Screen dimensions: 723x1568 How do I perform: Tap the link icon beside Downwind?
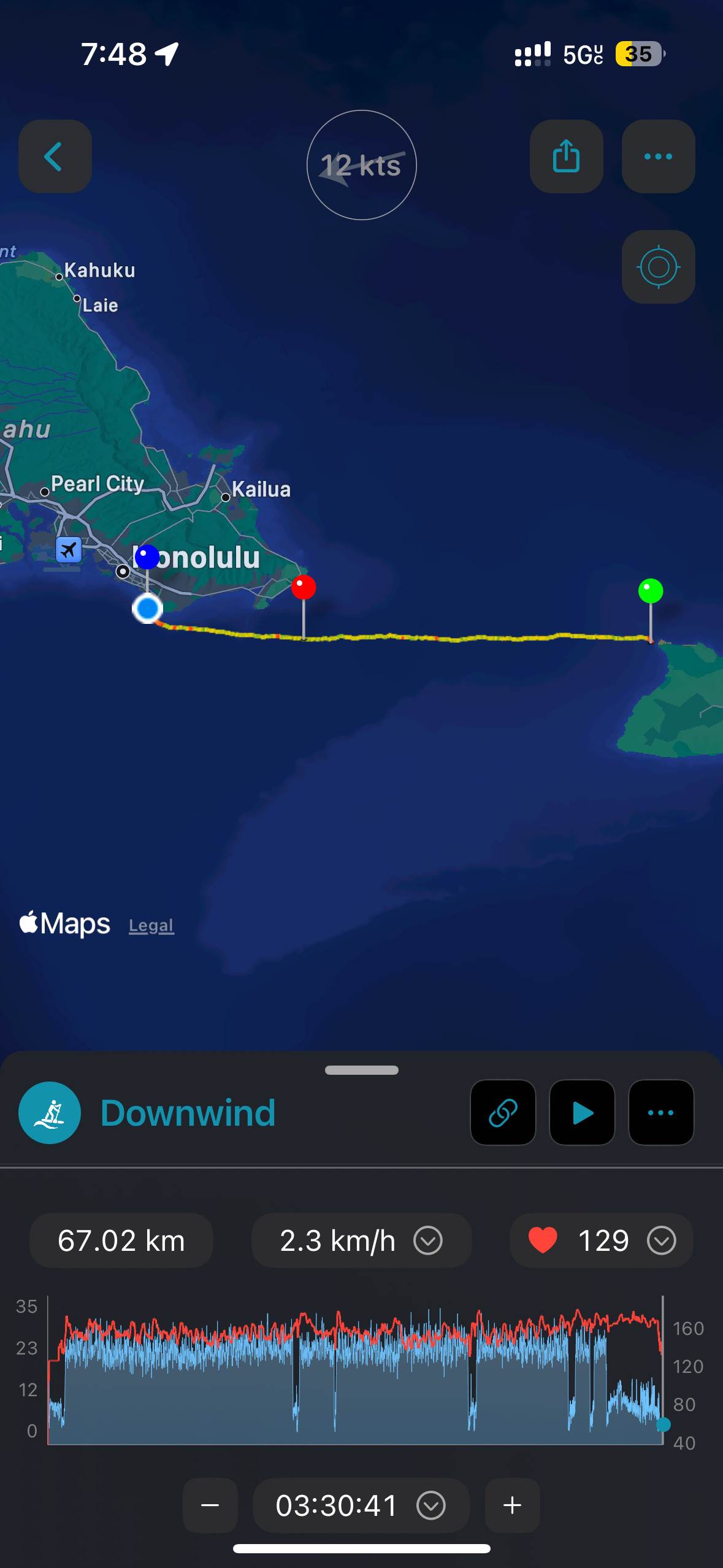(503, 1112)
